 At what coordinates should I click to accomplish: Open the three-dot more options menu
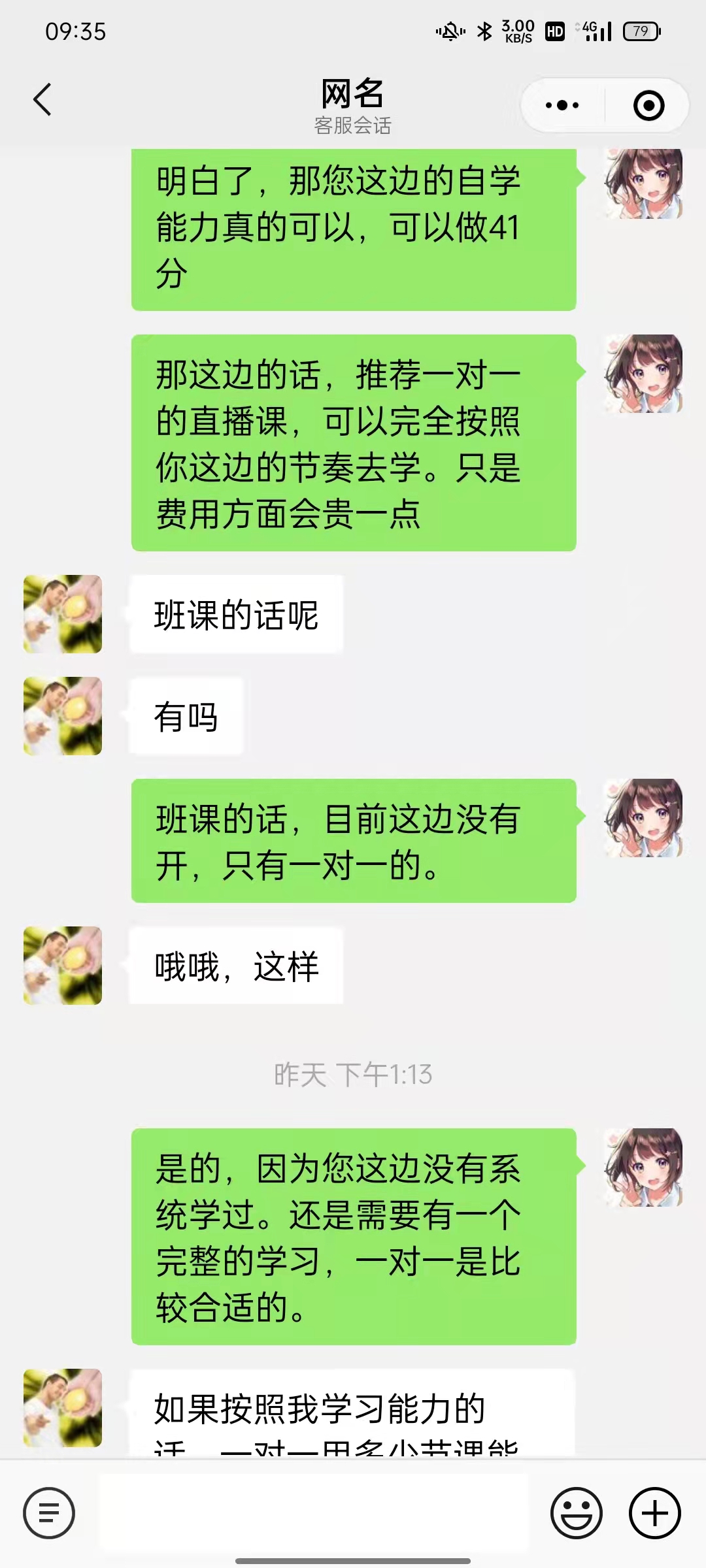click(562, 105)
